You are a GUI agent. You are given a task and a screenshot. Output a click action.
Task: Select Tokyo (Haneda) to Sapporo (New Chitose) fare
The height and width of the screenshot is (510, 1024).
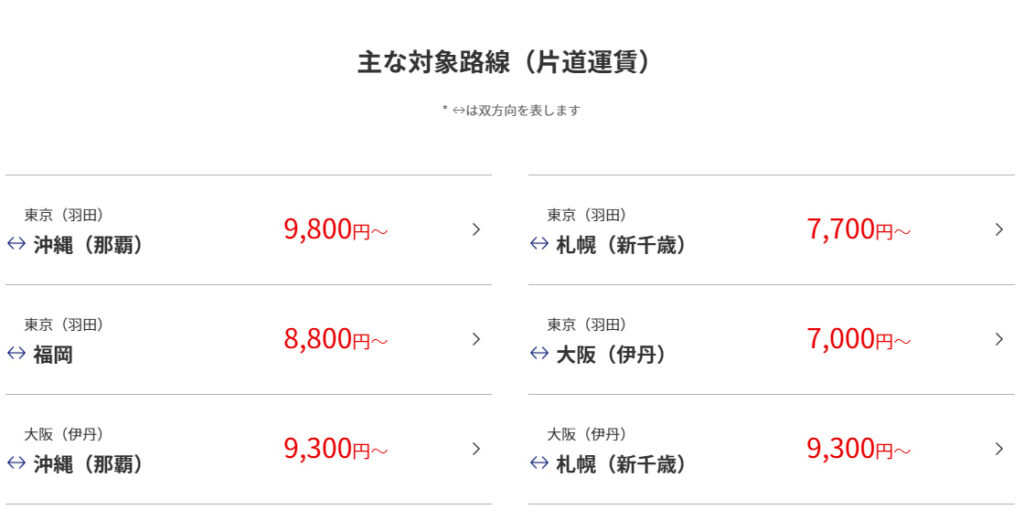770,230
